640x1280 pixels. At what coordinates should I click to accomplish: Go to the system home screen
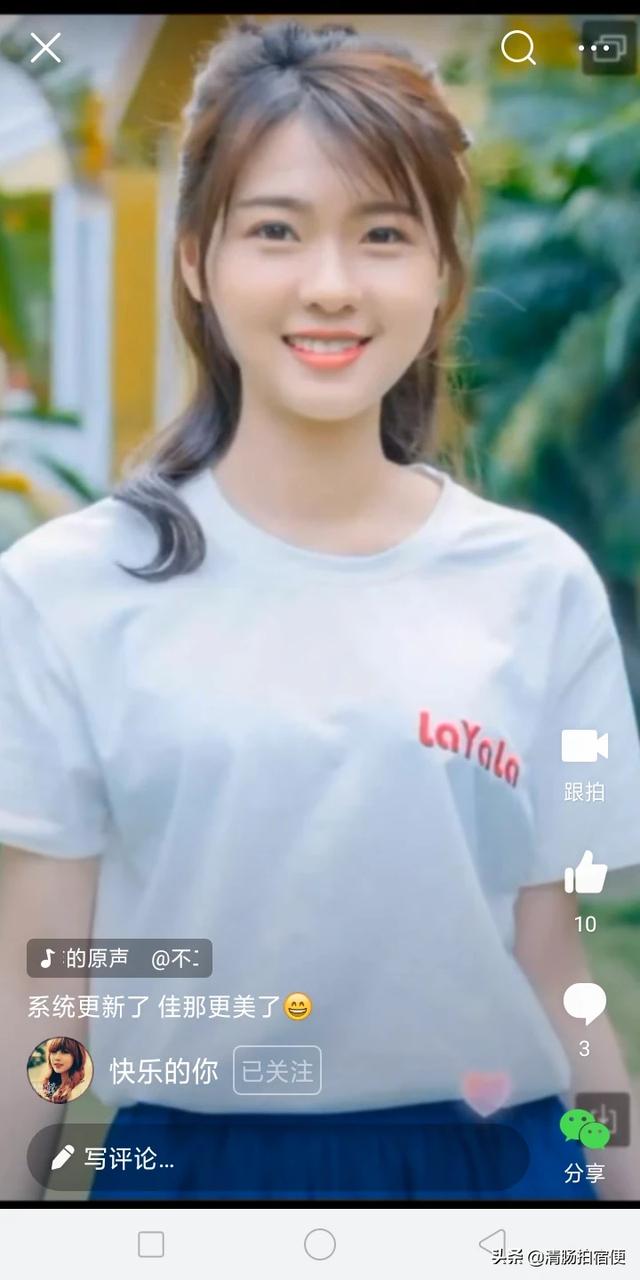pos(320,1244)
